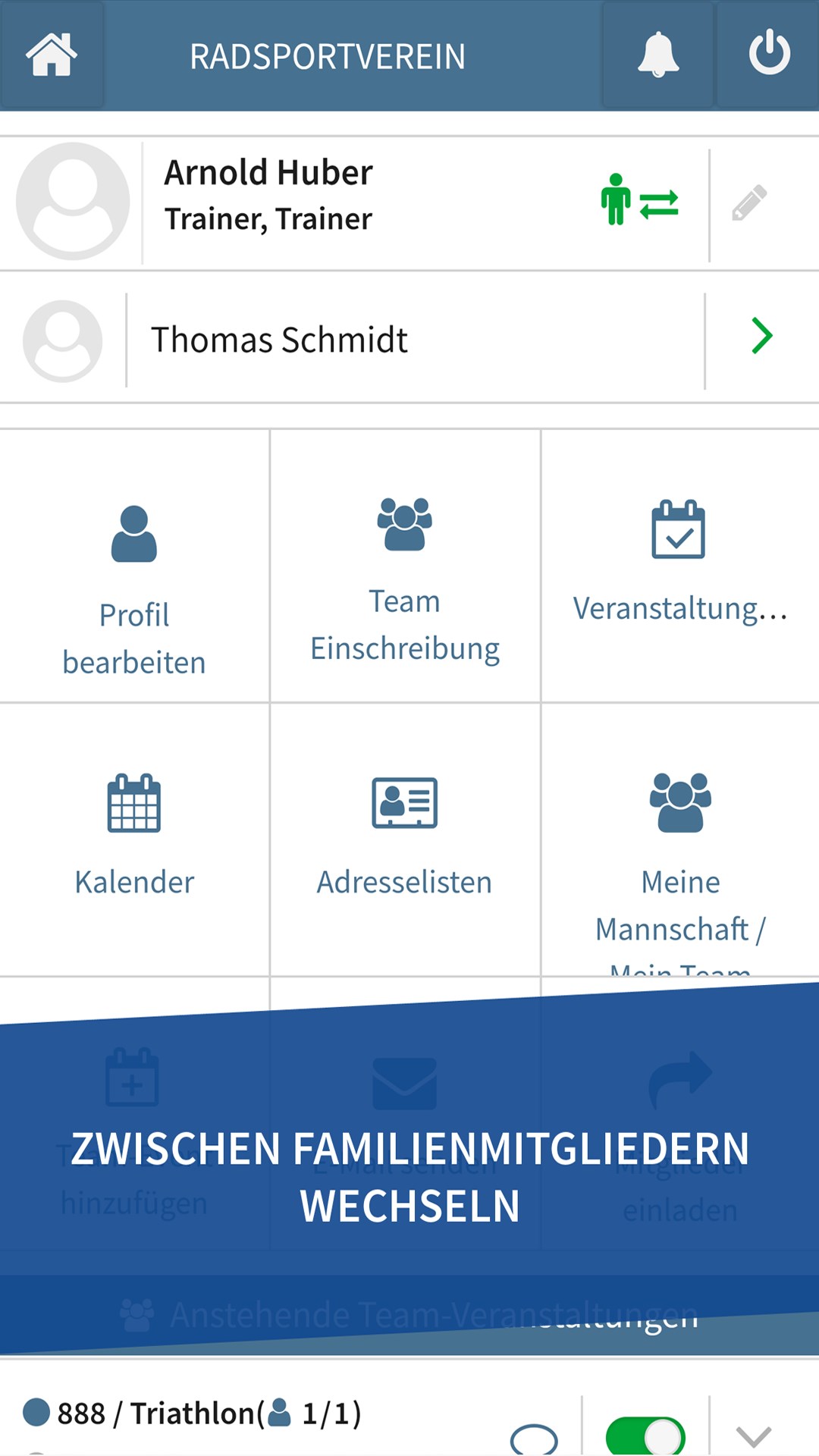Go to the home screen via house icon

pos(52,55)
